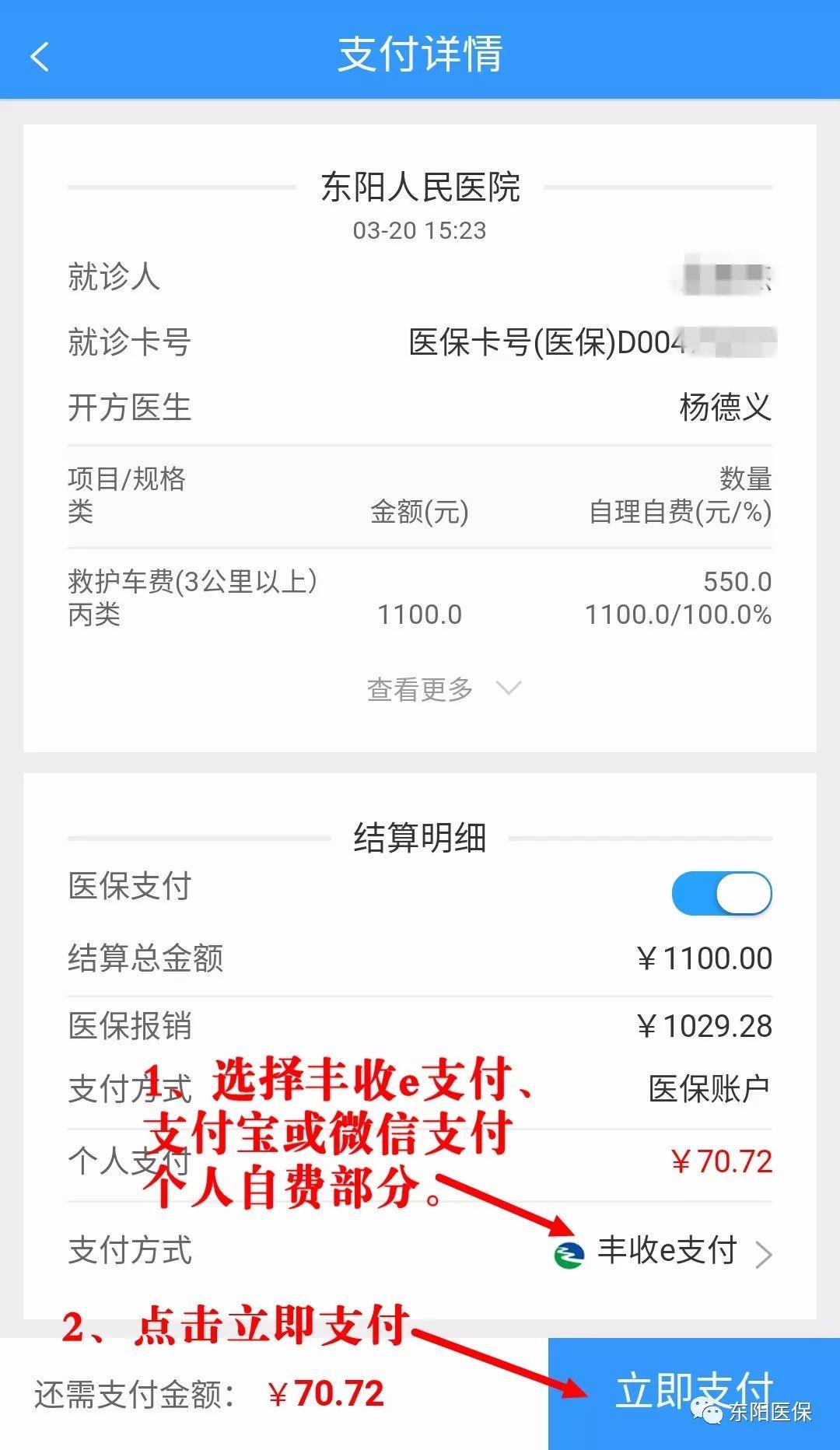
Task: Go back using the top-left arrow
Action: [39, 57]
